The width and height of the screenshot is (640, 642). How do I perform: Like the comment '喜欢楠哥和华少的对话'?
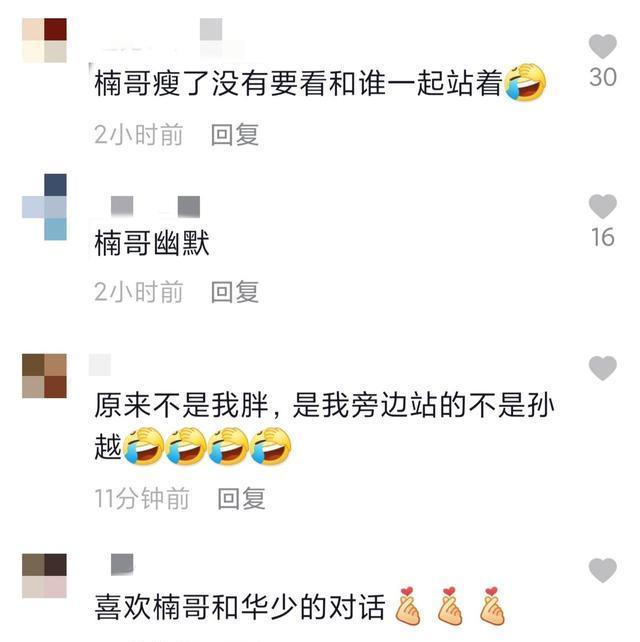tap(602, 571)
